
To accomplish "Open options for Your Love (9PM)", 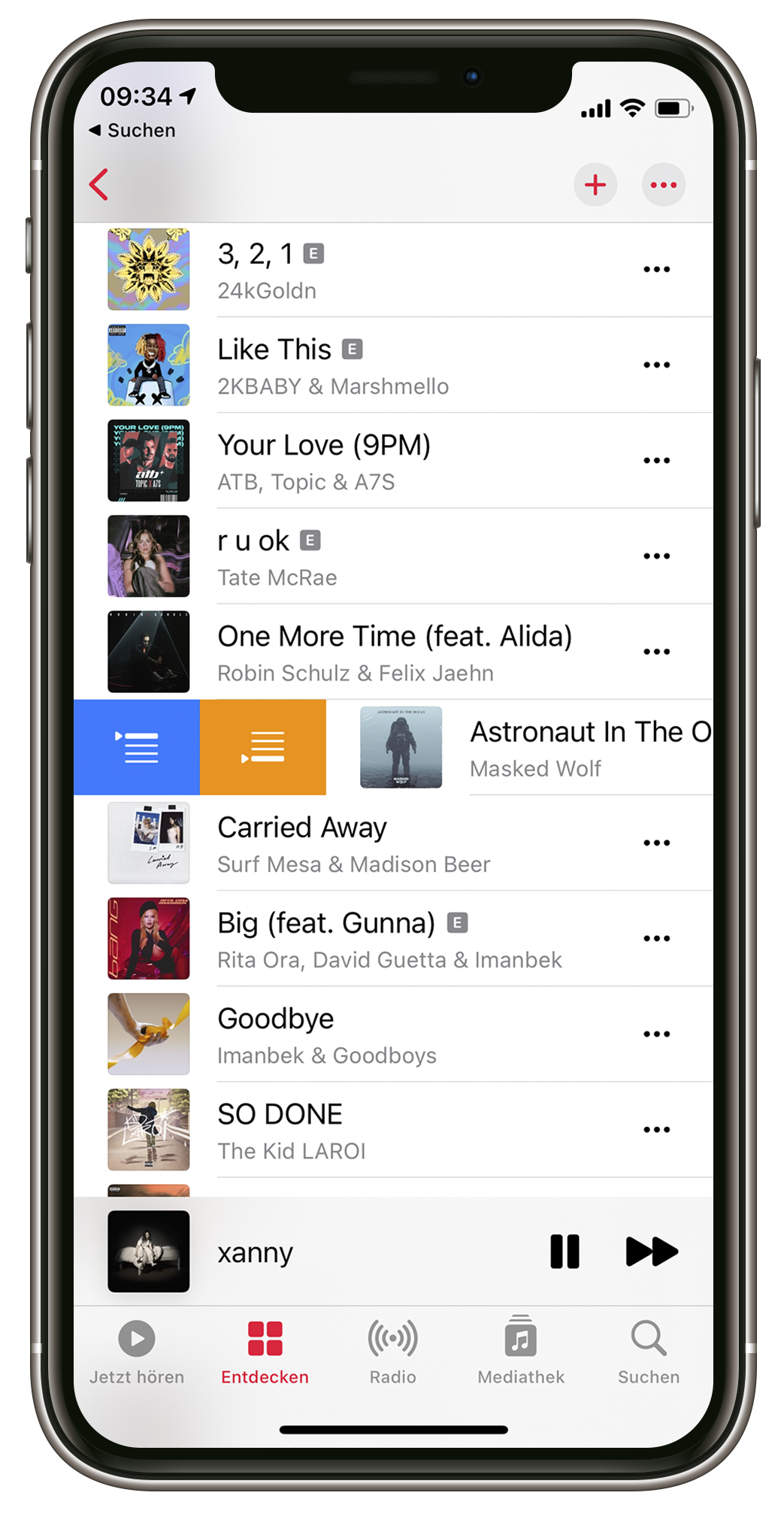I will tap(656, 460).
